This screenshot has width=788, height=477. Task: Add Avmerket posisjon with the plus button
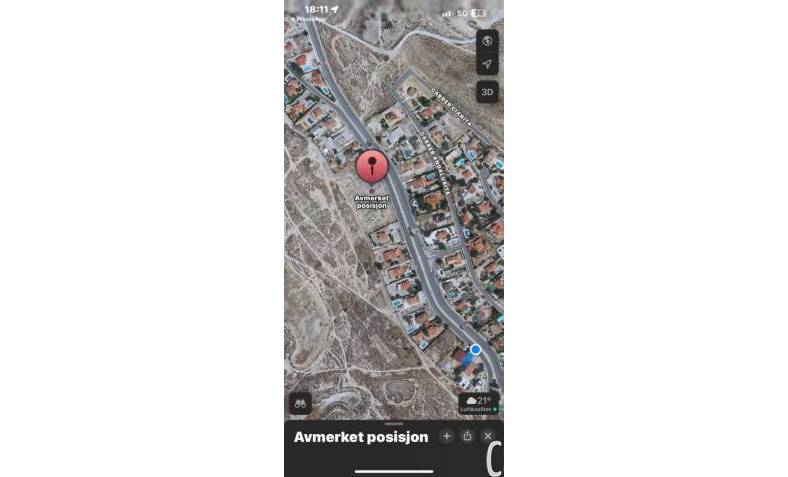[446, 436]
